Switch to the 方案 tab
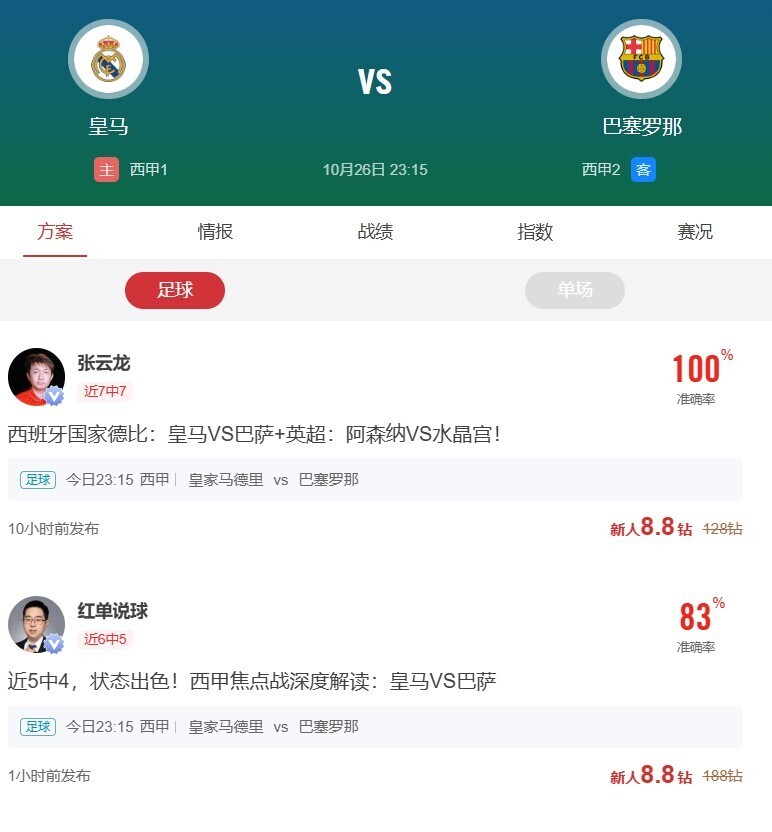Image resolution: width=772 pixels, height=832 pixels. coord(55,232)
